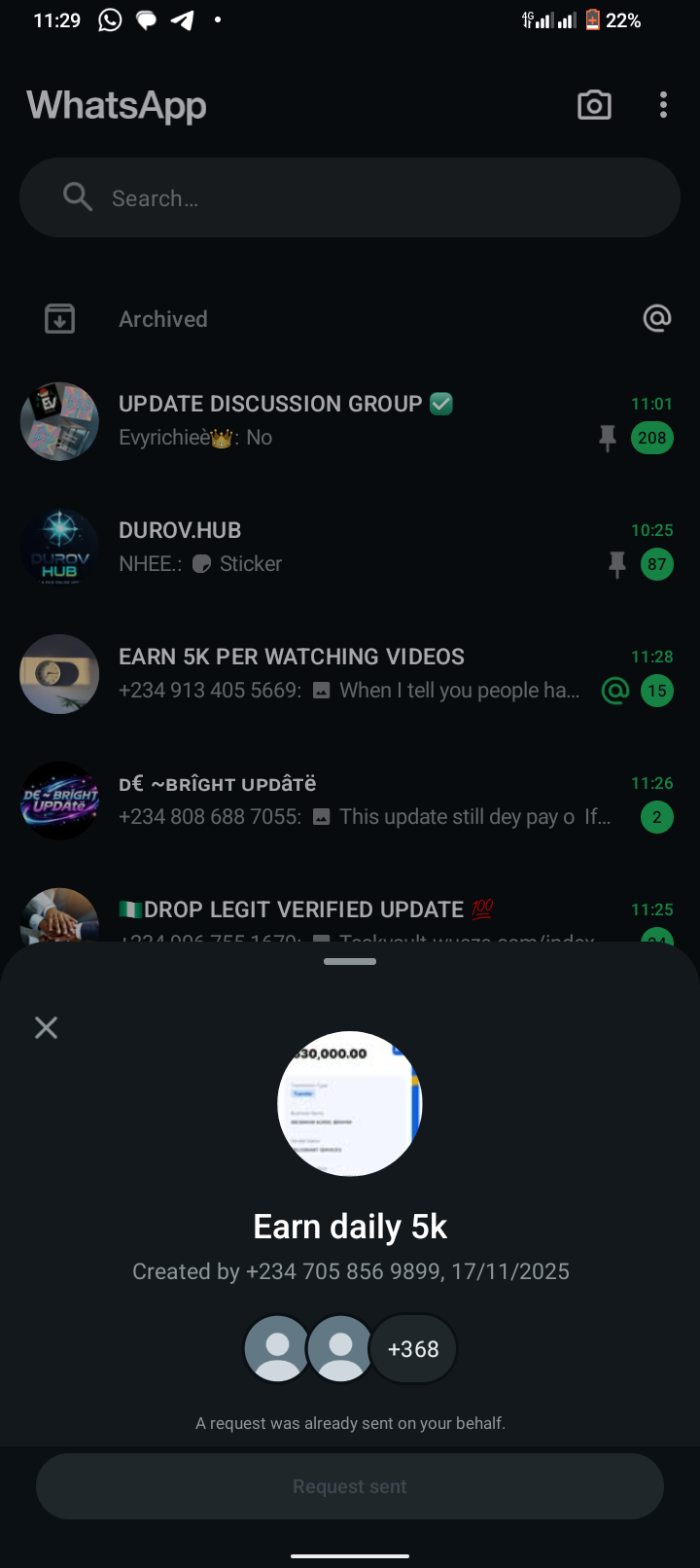The width and height of the screenshot is (700, 1568).
Task: Close the Earn daily 5k group sheet
Action: (46, 1027)
